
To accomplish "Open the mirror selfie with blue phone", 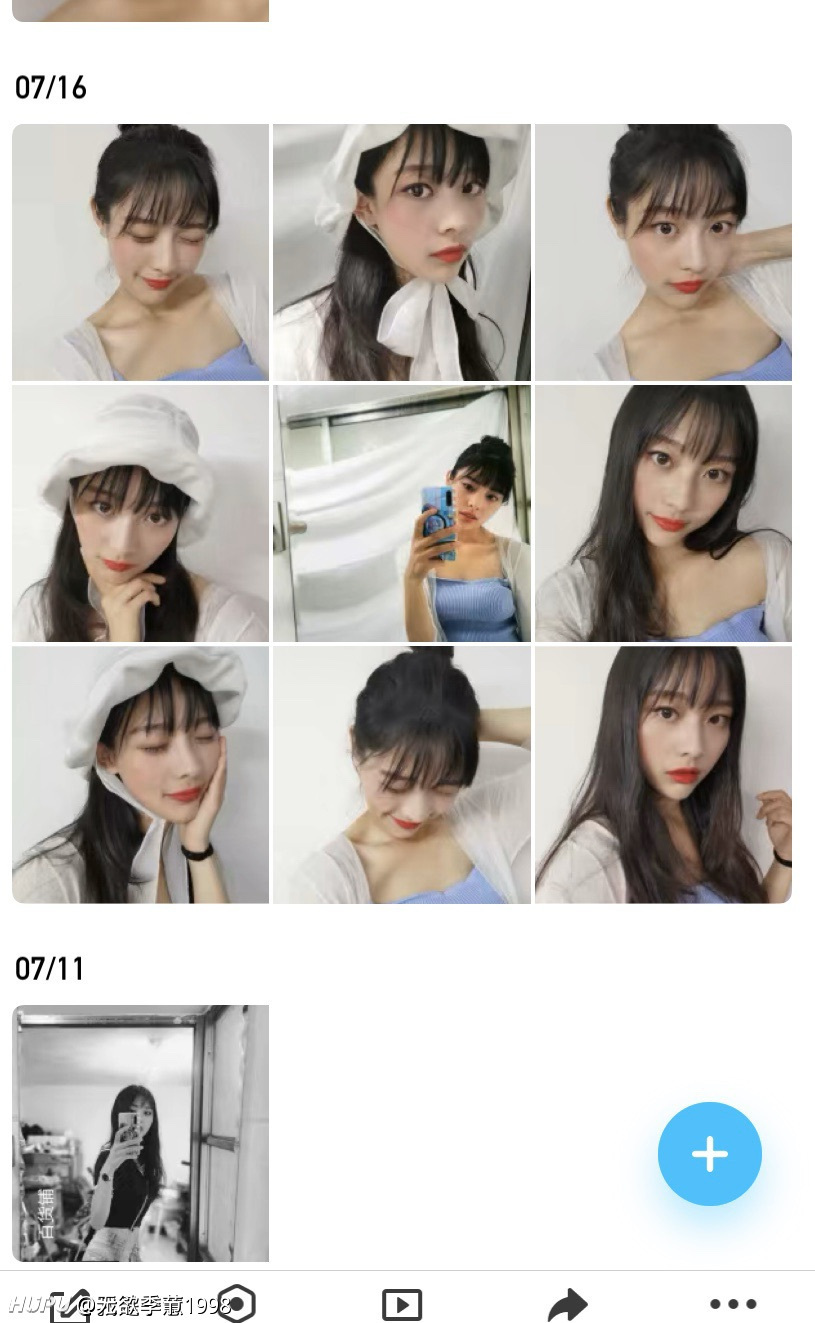I will click(402, 513).
